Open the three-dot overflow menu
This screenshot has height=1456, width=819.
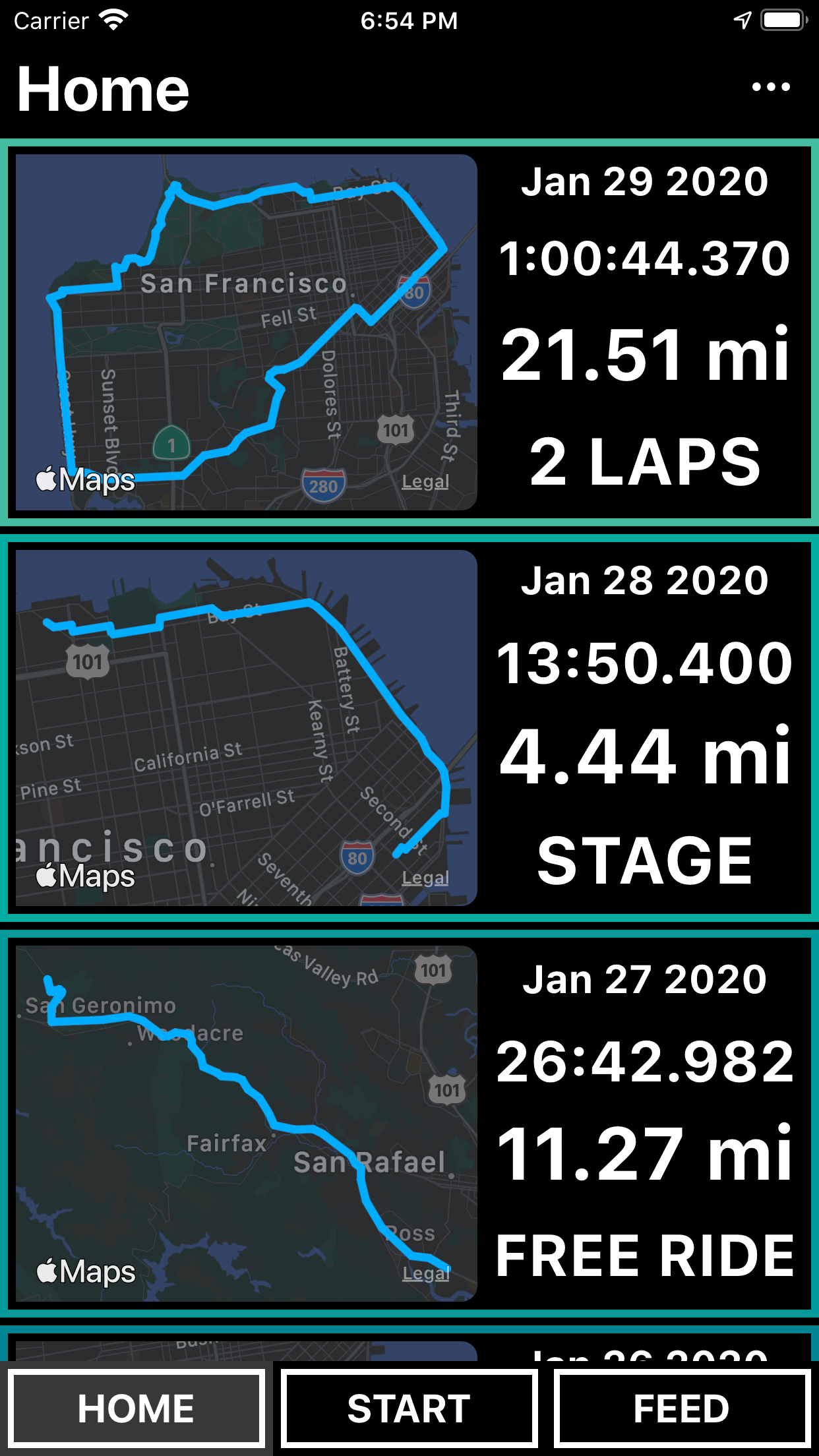(x=771, y=87)
